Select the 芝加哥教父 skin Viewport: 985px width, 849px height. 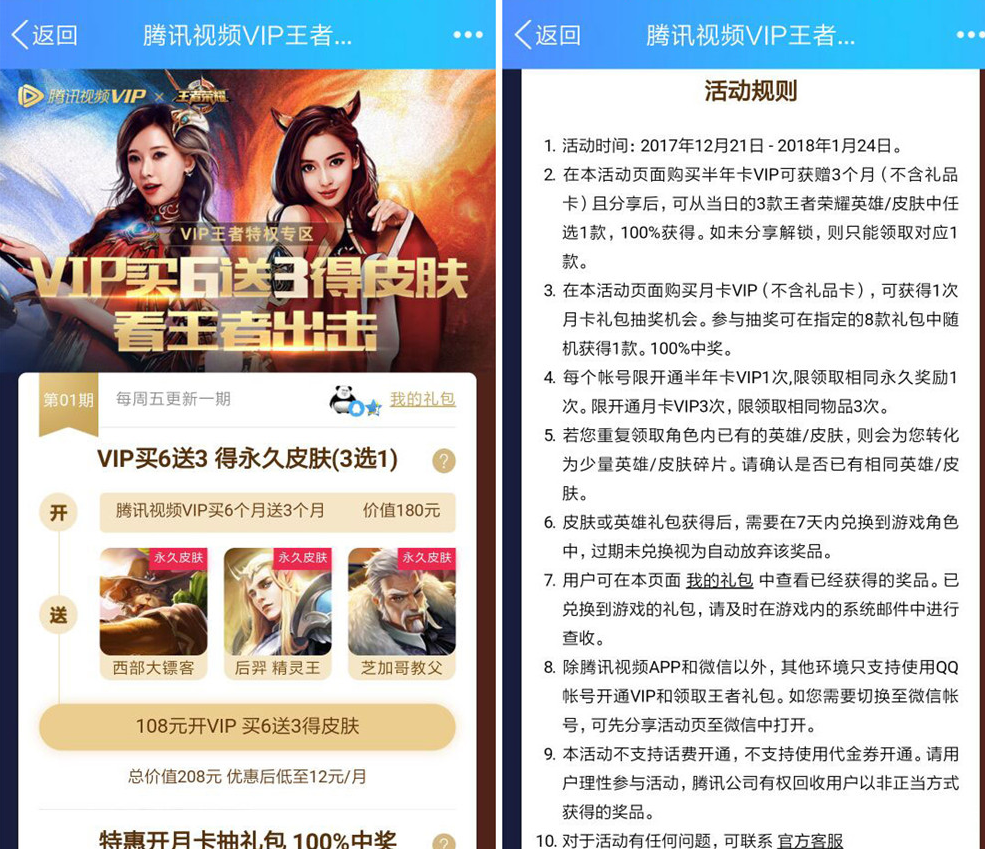pos(401,611)
